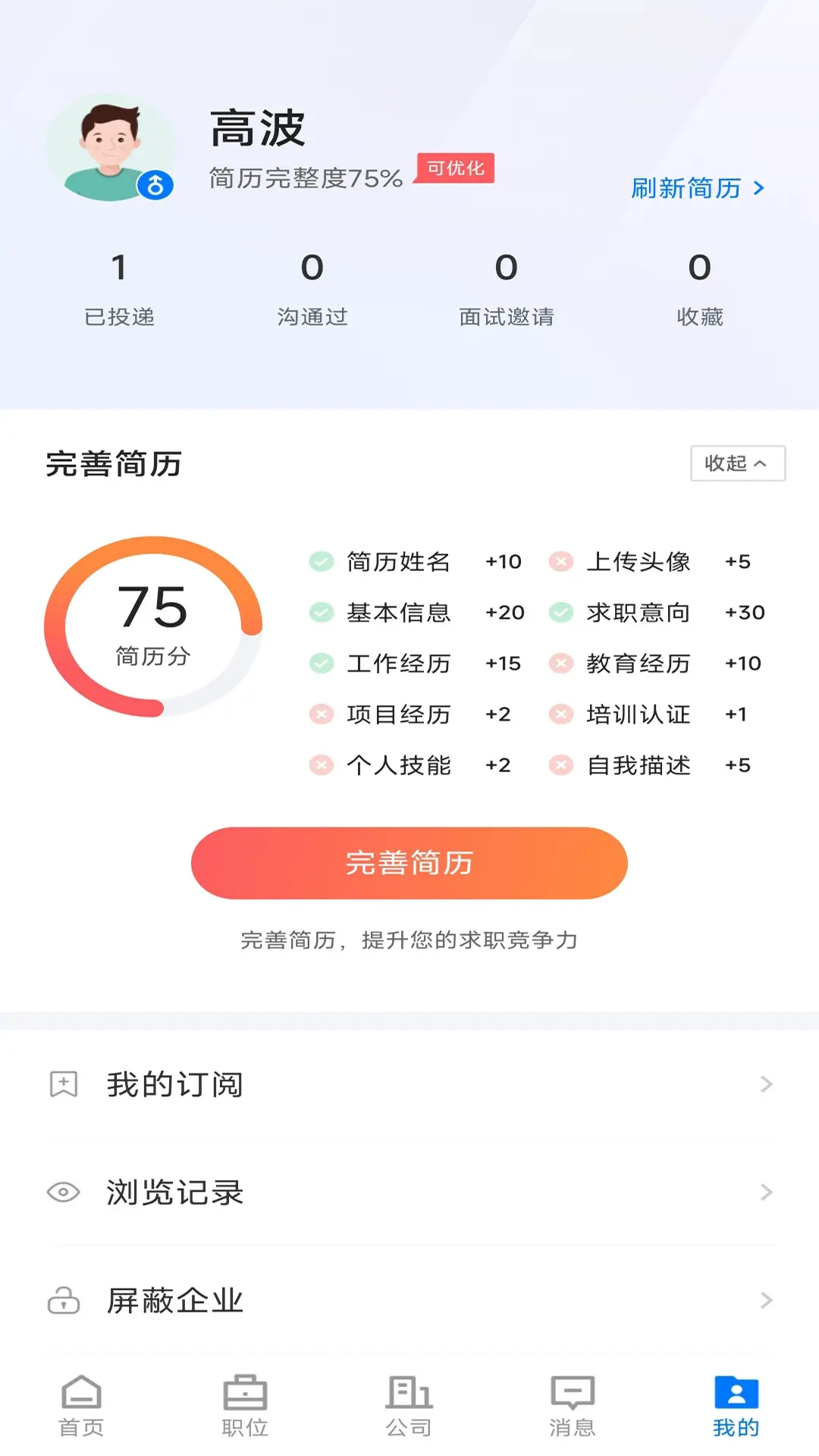This screenshot has height=1456, width=819.
Task: Click the gender badge on the avatar
Action: pos(155,184)
